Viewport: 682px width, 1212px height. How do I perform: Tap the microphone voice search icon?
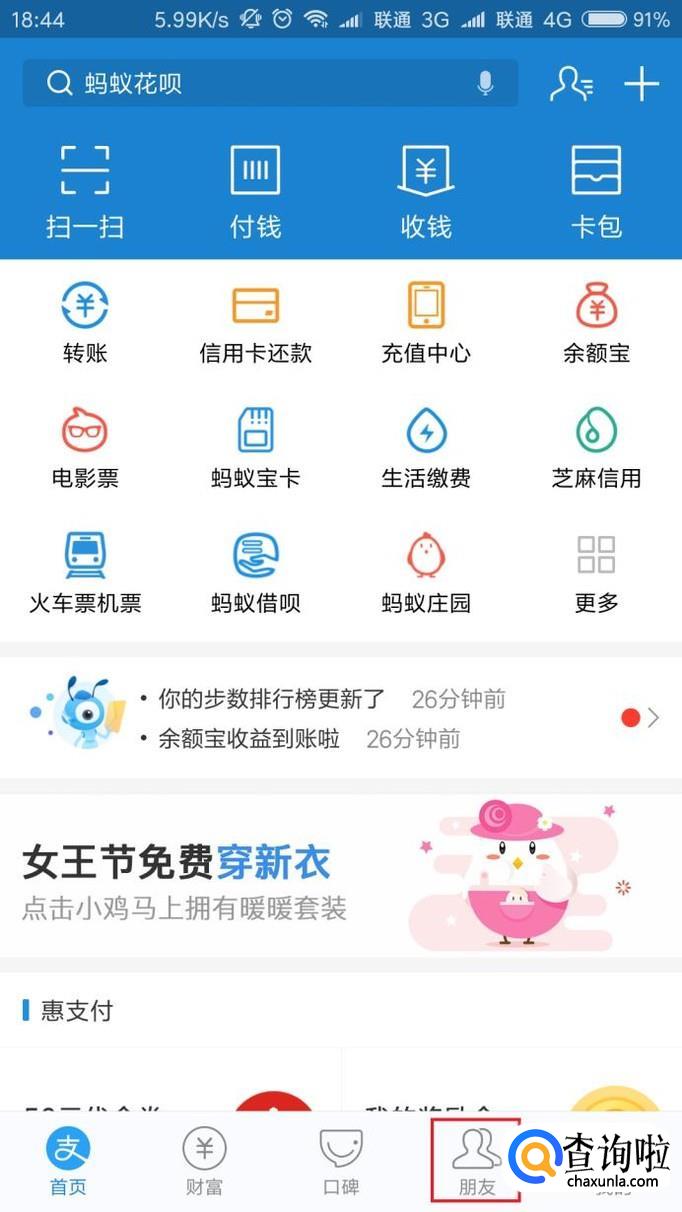(485, 83)
